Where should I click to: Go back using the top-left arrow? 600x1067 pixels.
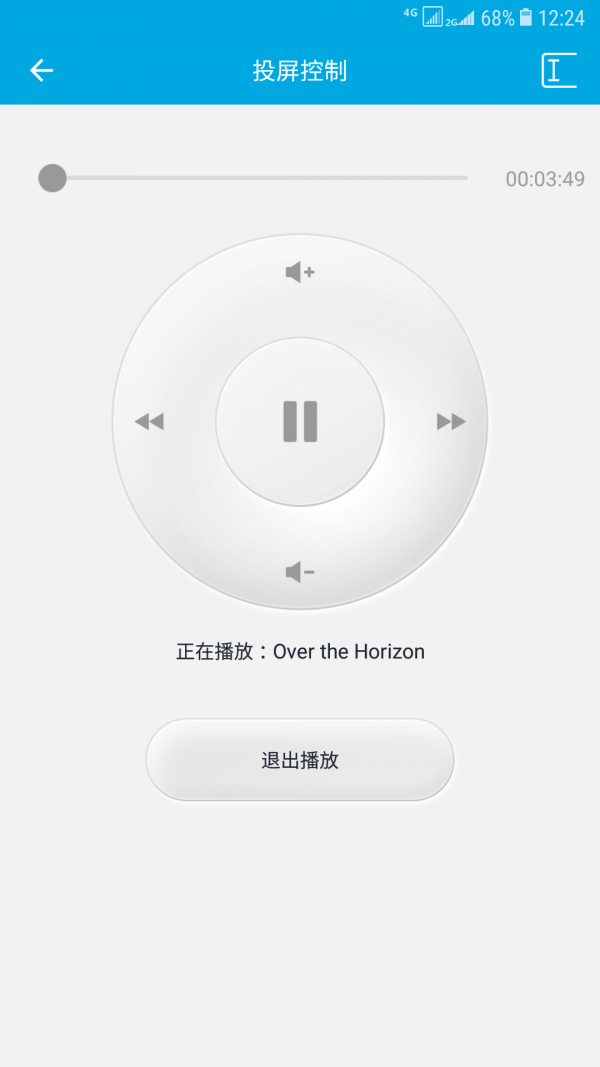coord(42,70)
